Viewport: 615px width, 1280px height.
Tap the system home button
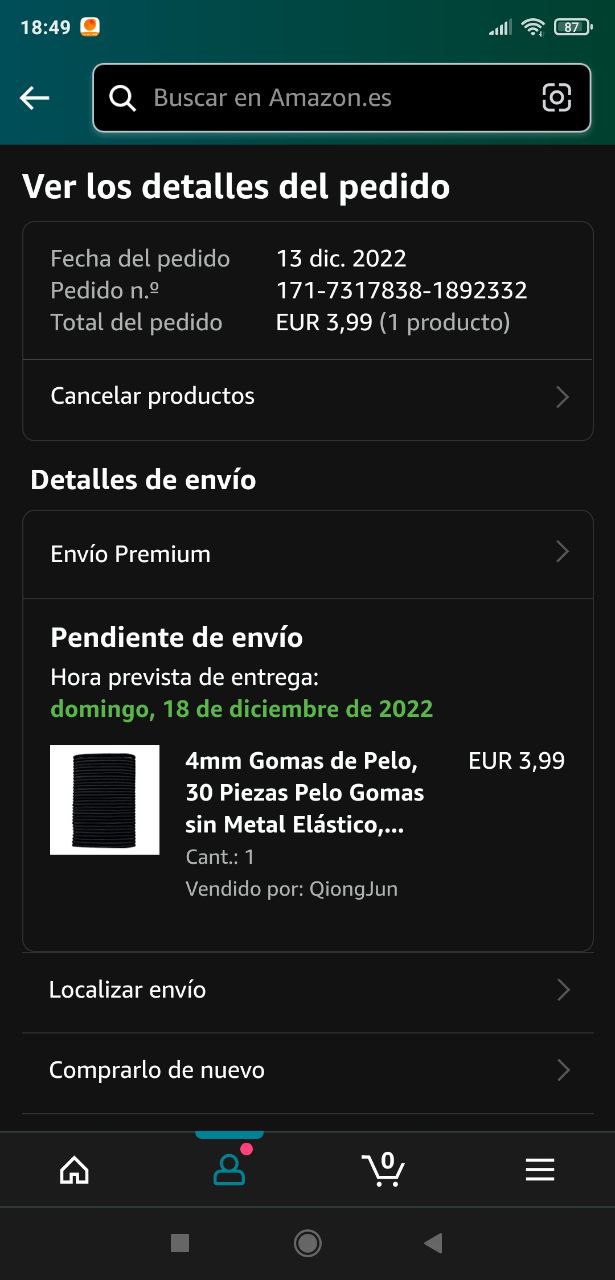[x=307, y=1243]
